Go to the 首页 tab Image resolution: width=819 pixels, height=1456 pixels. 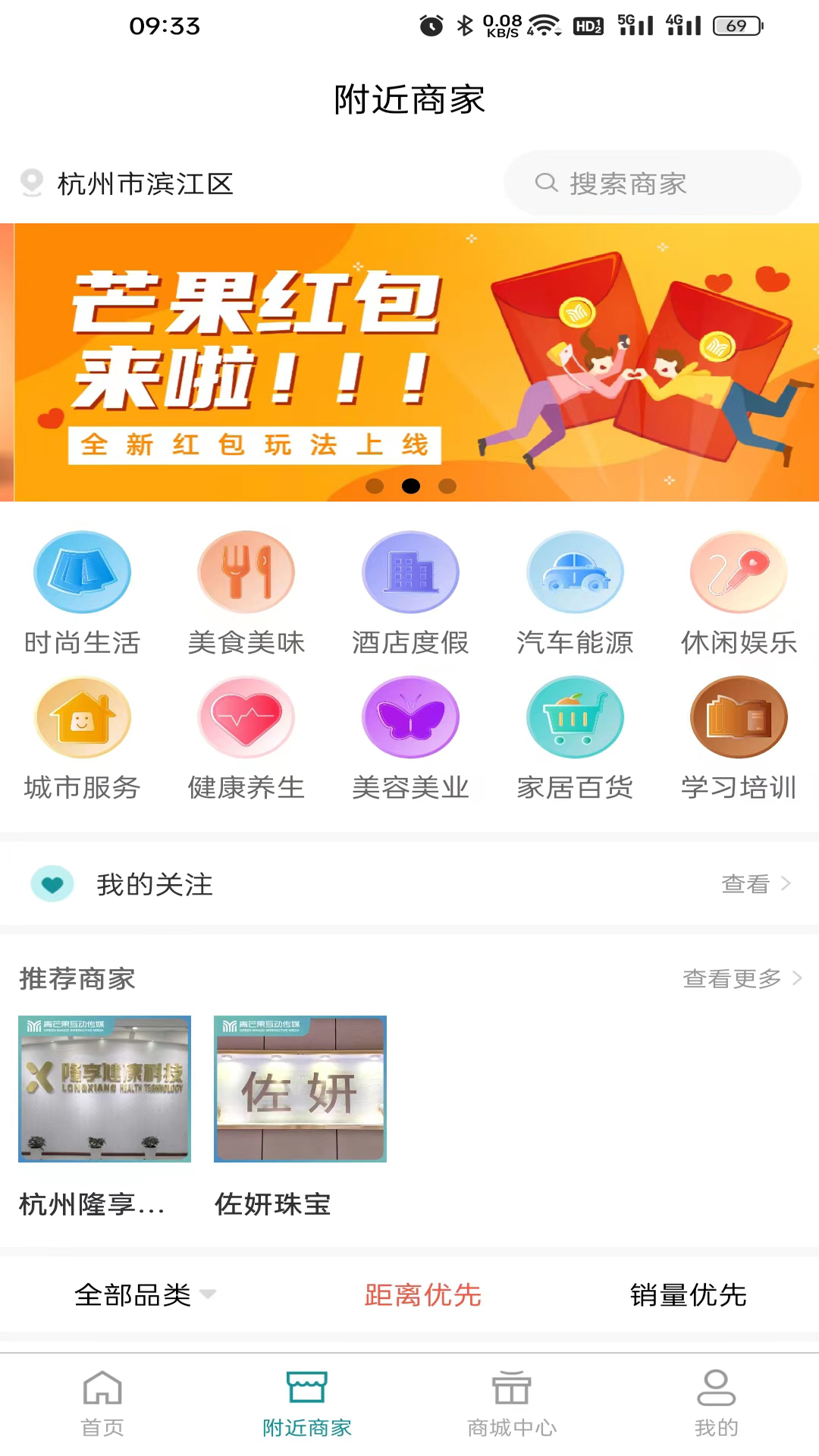tap(102, 1403)
